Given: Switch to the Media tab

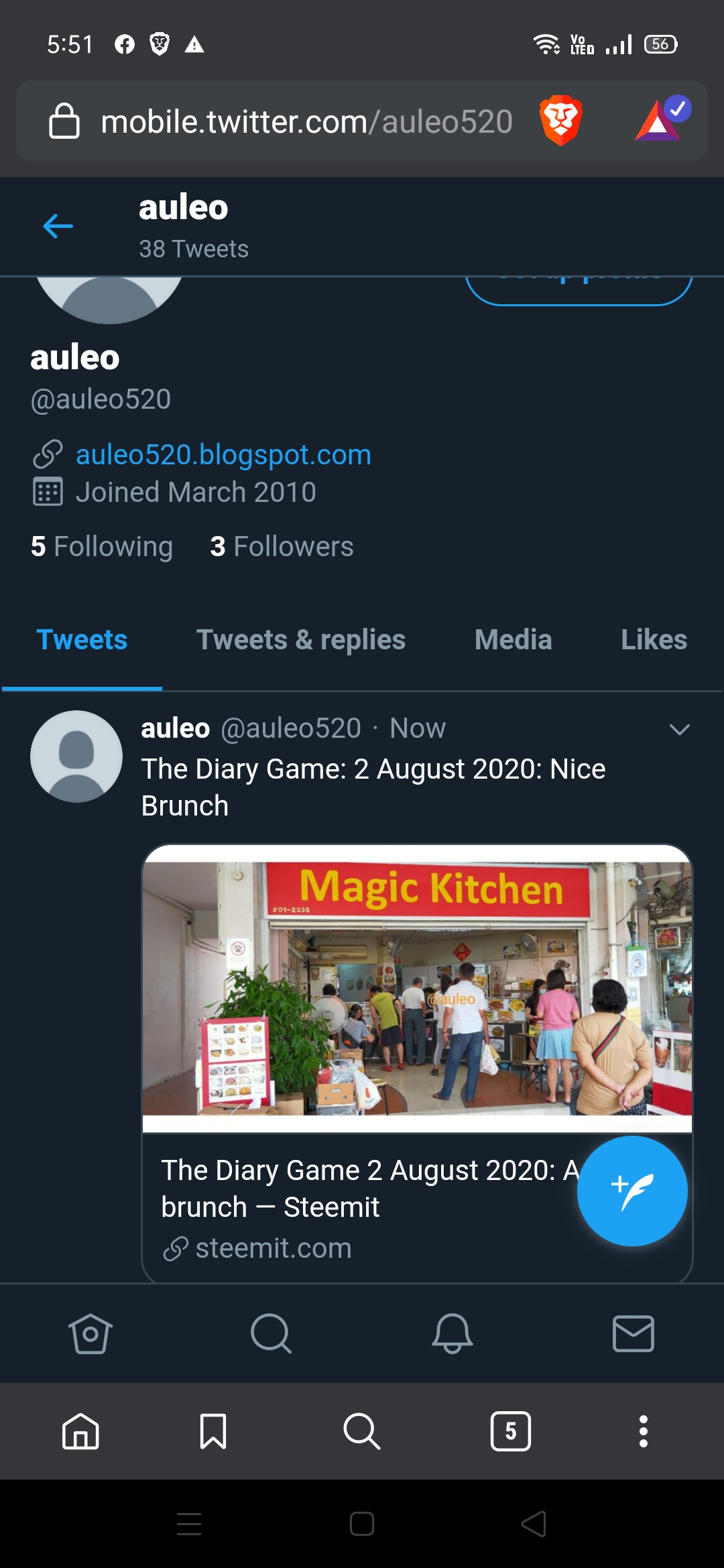Looking at the screenshot, I should click(x=513, y=640).
